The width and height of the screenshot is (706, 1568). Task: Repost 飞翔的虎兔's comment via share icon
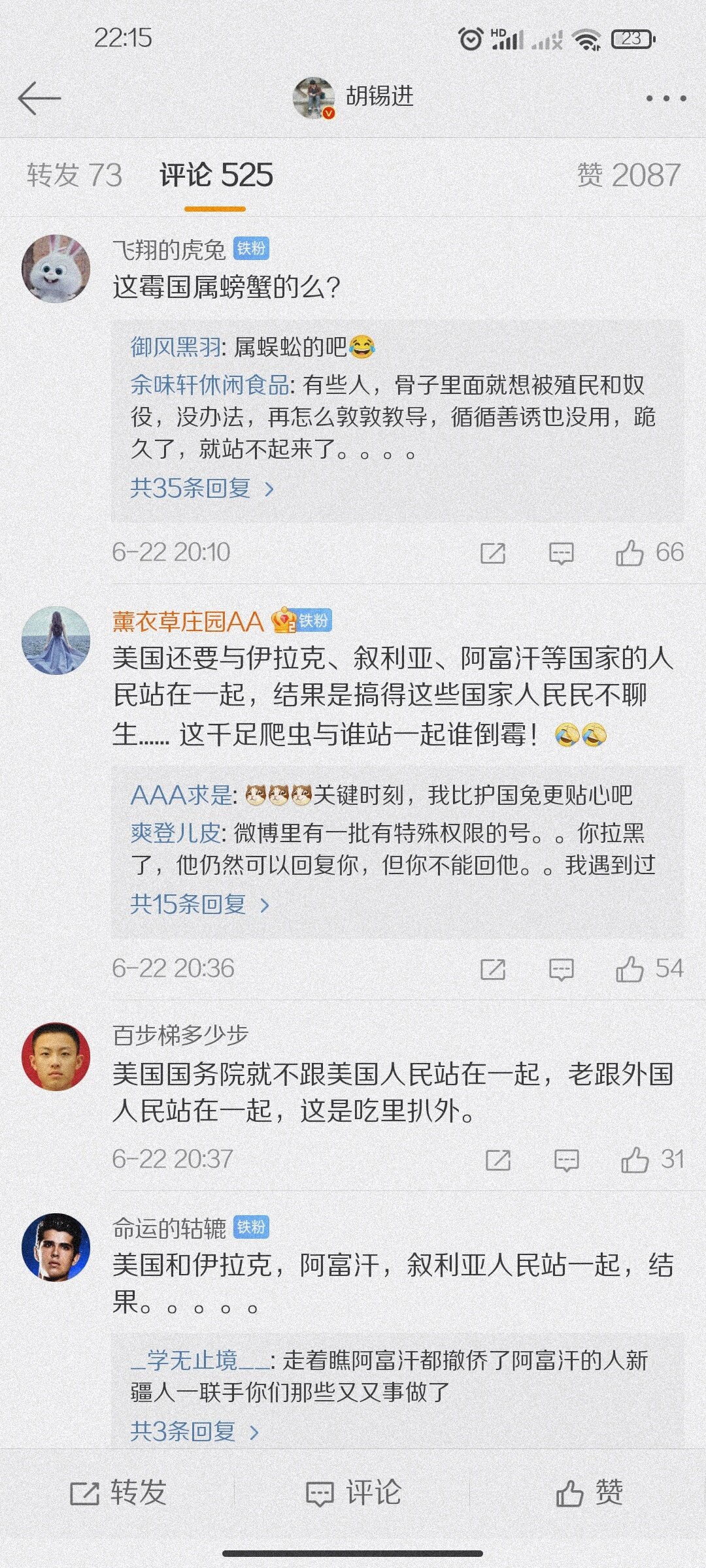[x=492, y=553]
